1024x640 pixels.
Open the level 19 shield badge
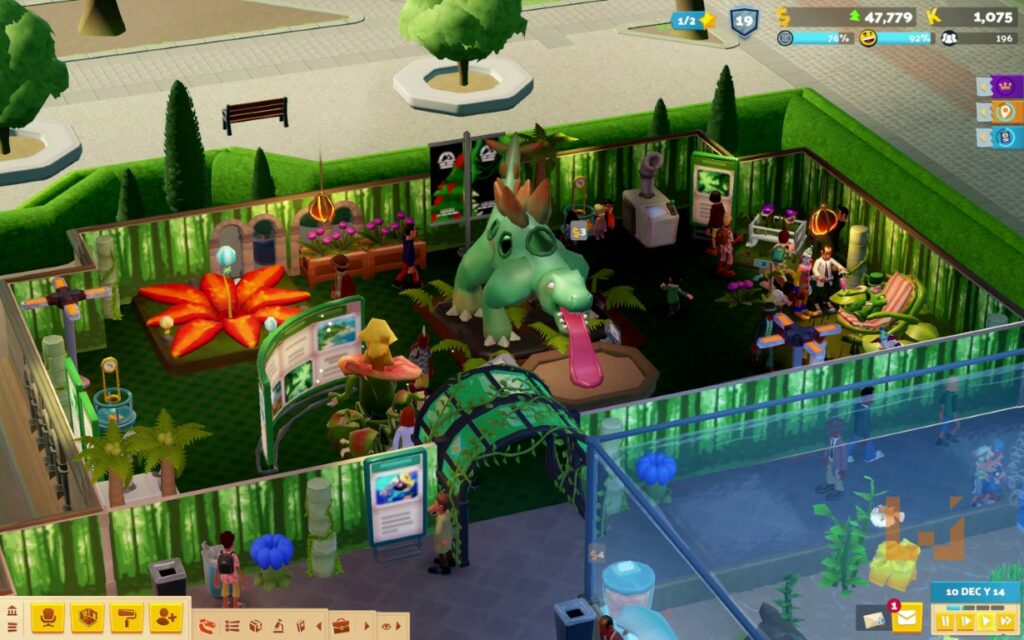coord(744,21)
